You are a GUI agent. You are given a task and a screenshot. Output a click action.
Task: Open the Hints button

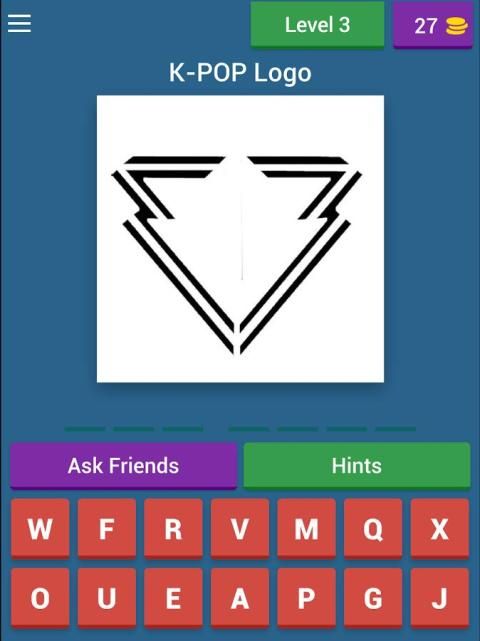click(357, 466)
